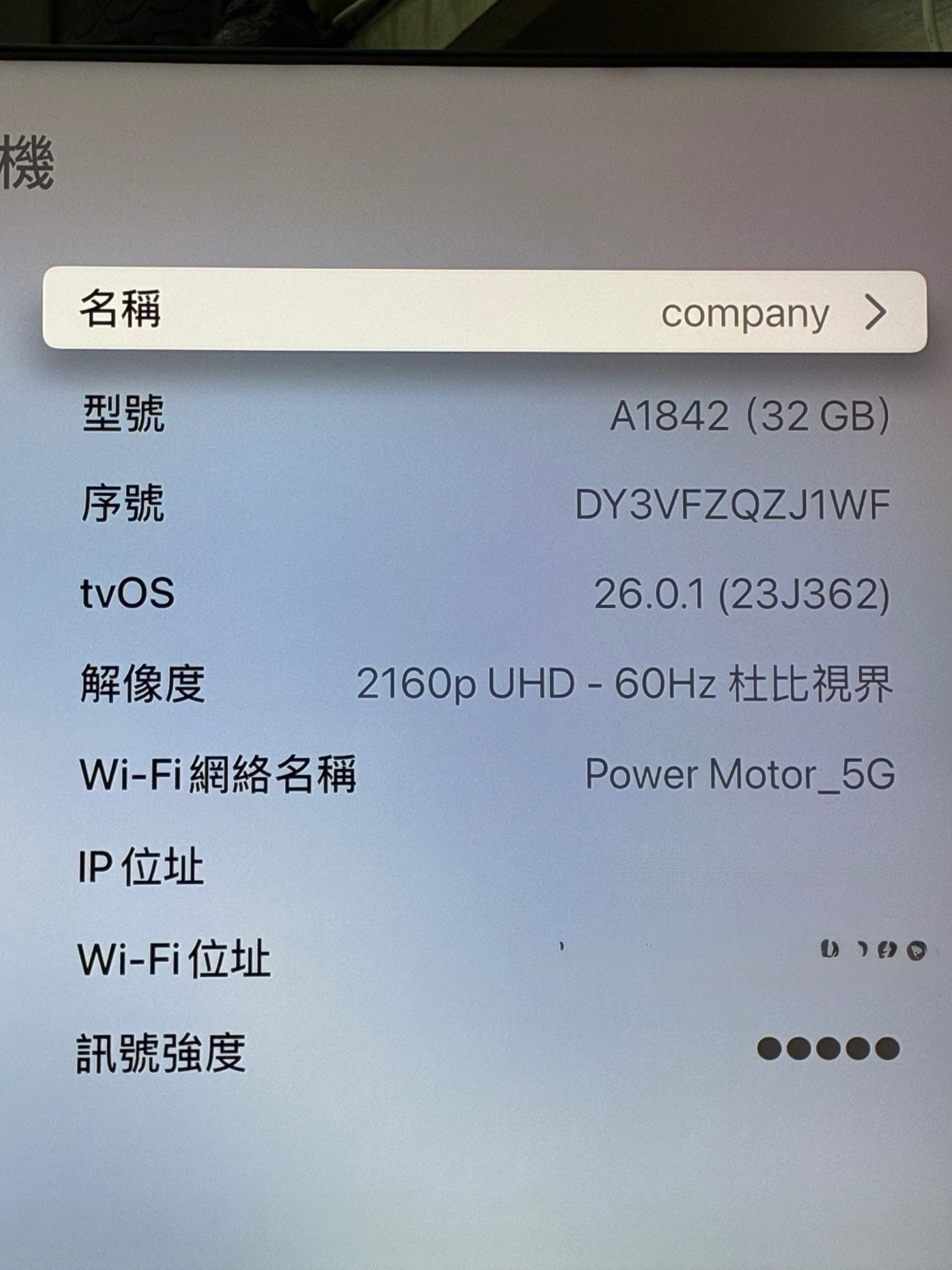Open the 名稱 row showing company
Viewport: 952px width, 1270px height.
484,310
